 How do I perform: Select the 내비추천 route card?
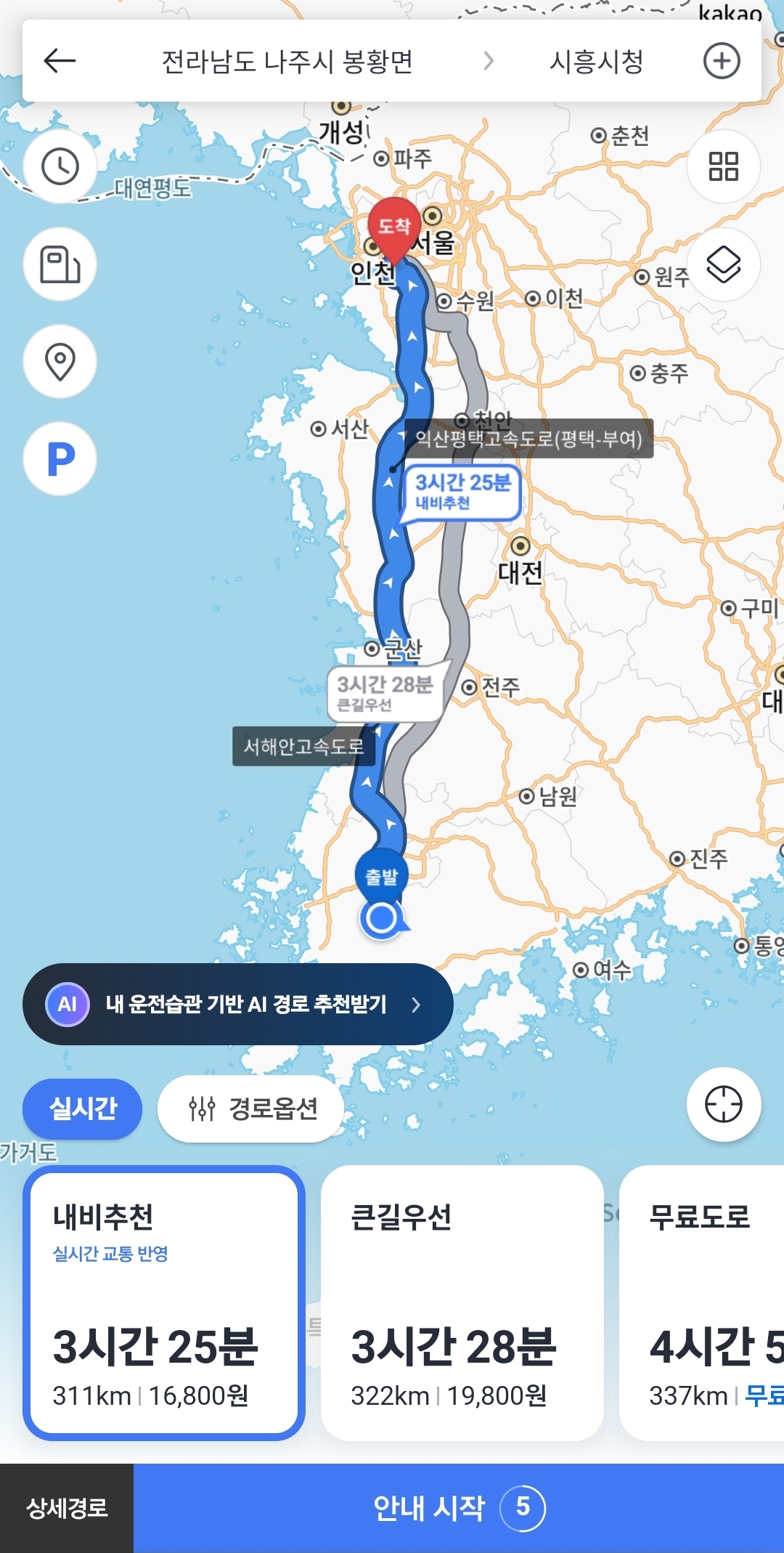(x=164, y=1303)
